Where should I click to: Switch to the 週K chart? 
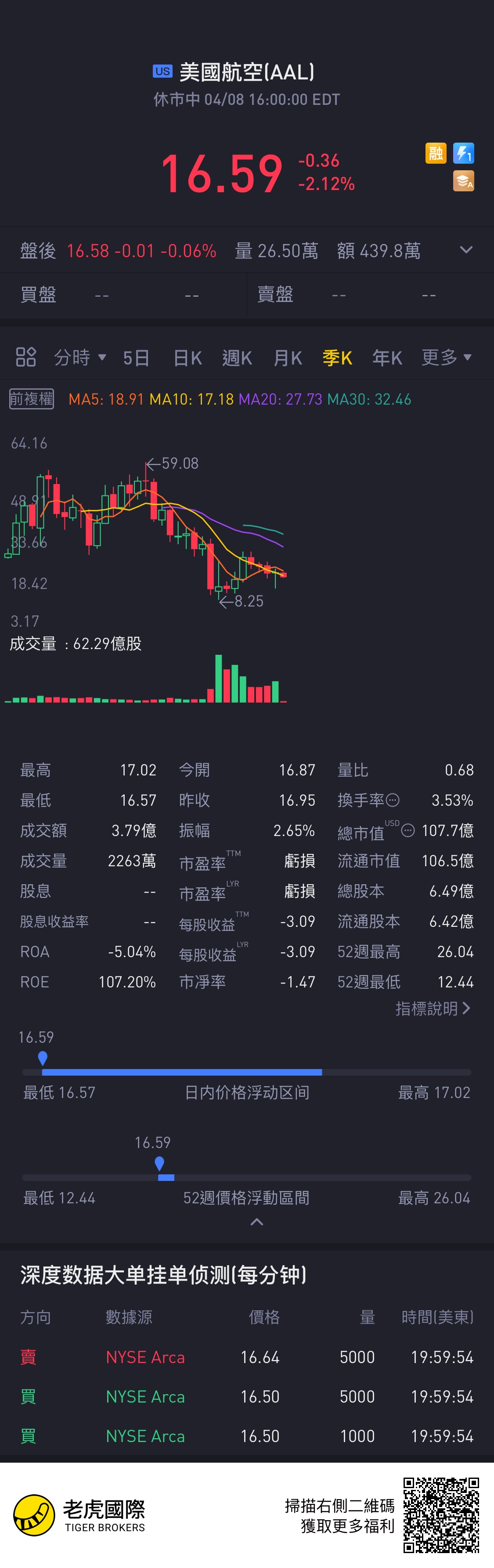click(x=237, y=358)
